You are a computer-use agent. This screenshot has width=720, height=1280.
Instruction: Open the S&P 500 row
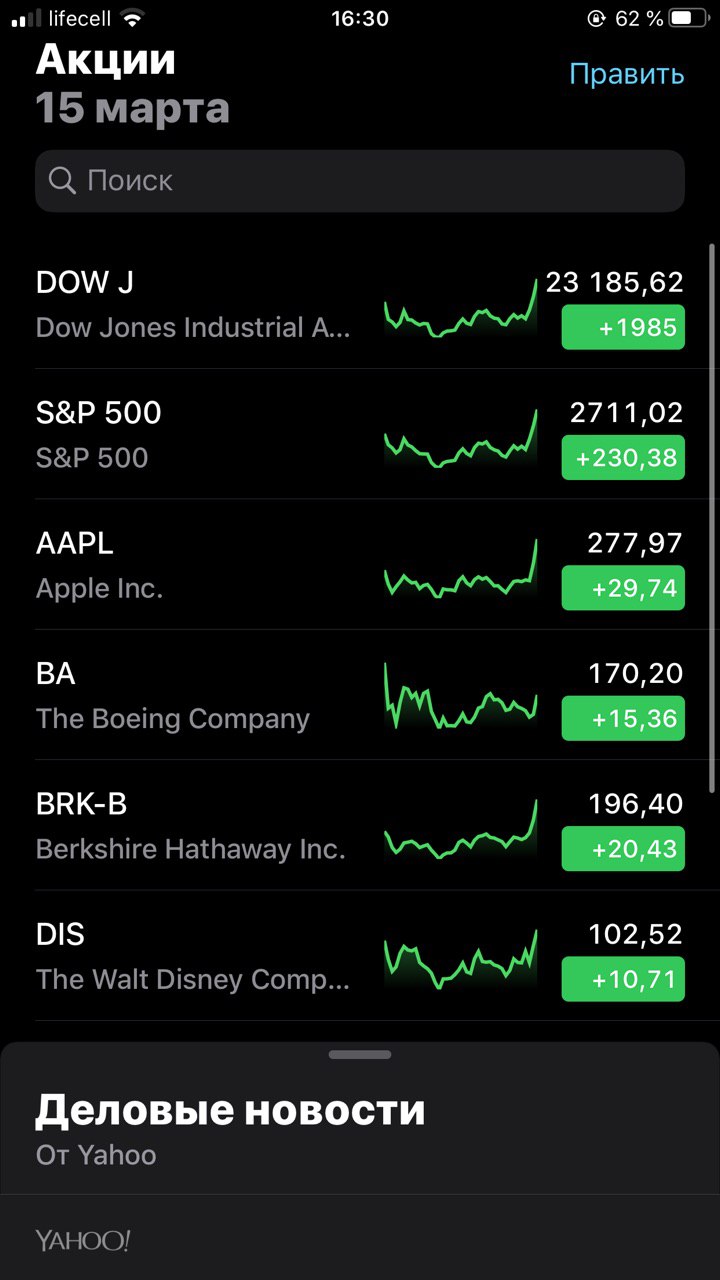pos(360,434)
